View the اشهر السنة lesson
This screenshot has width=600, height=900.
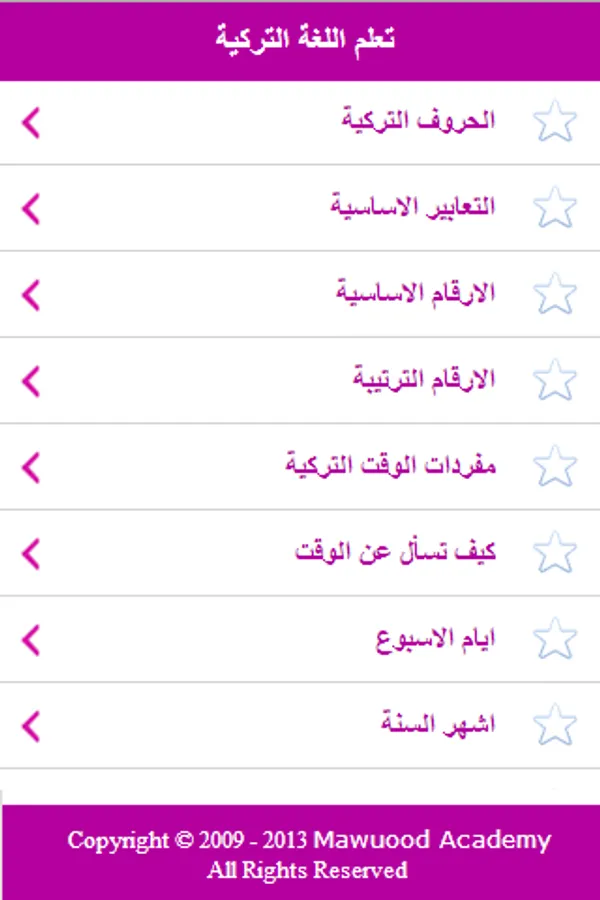(438, 724)
